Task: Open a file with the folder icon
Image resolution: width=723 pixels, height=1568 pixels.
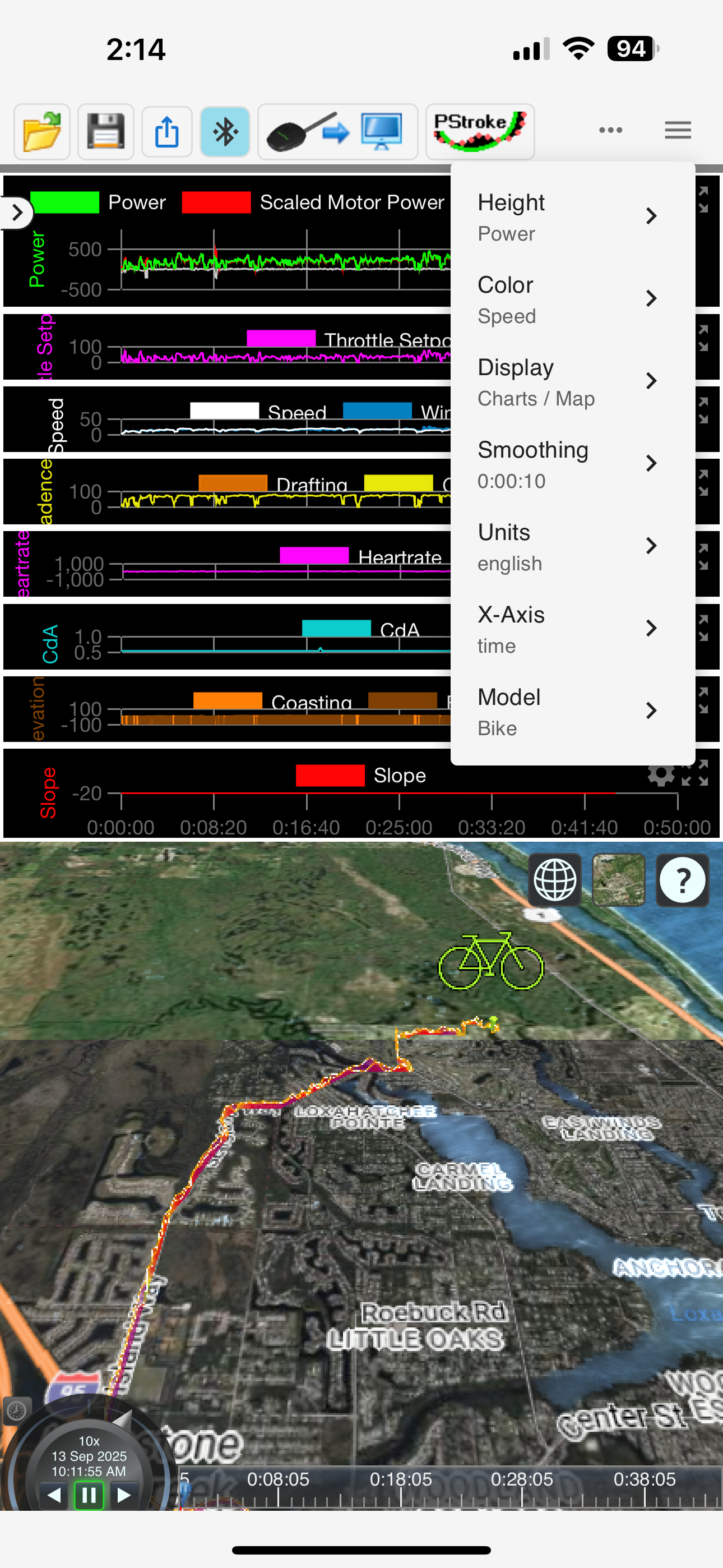Action: tap(42, 131)
